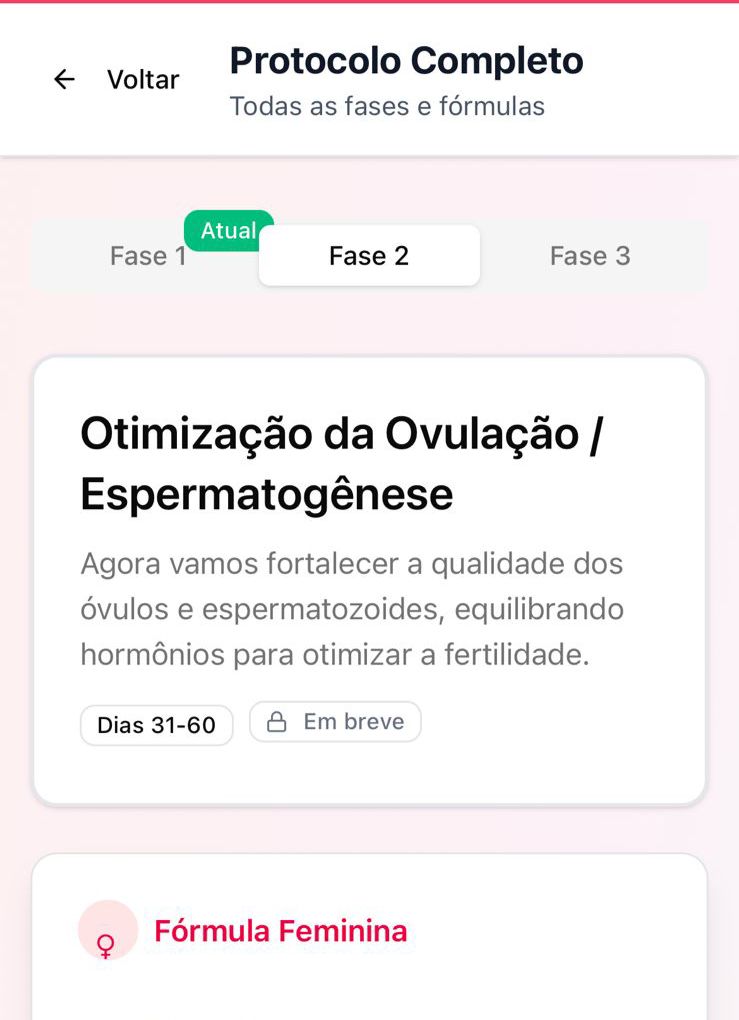Switch to the Fase 1 tab
This screenshot has height=1020, width=739.
148,256
